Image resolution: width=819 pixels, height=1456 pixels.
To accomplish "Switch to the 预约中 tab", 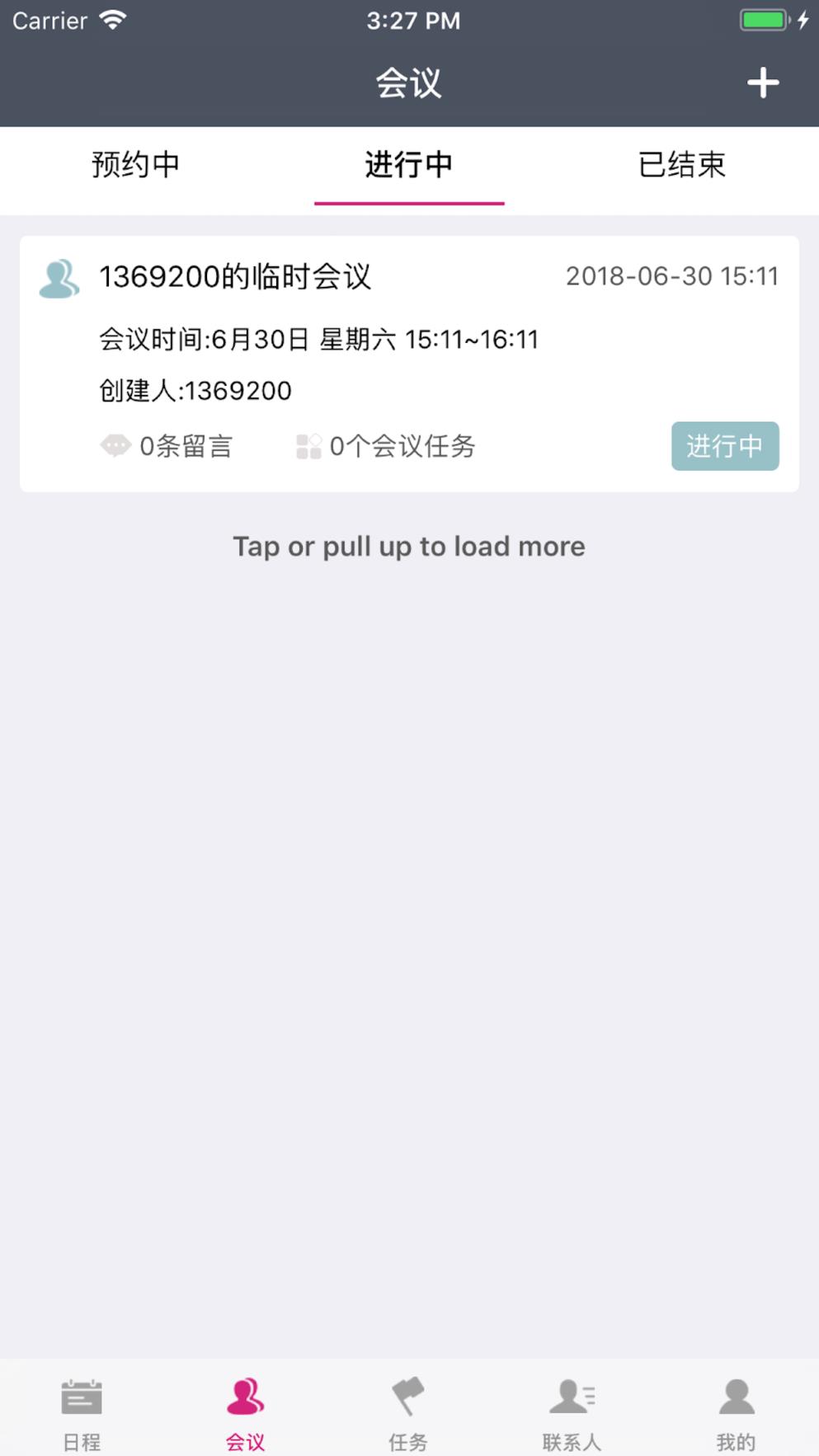I will [137, 165].
